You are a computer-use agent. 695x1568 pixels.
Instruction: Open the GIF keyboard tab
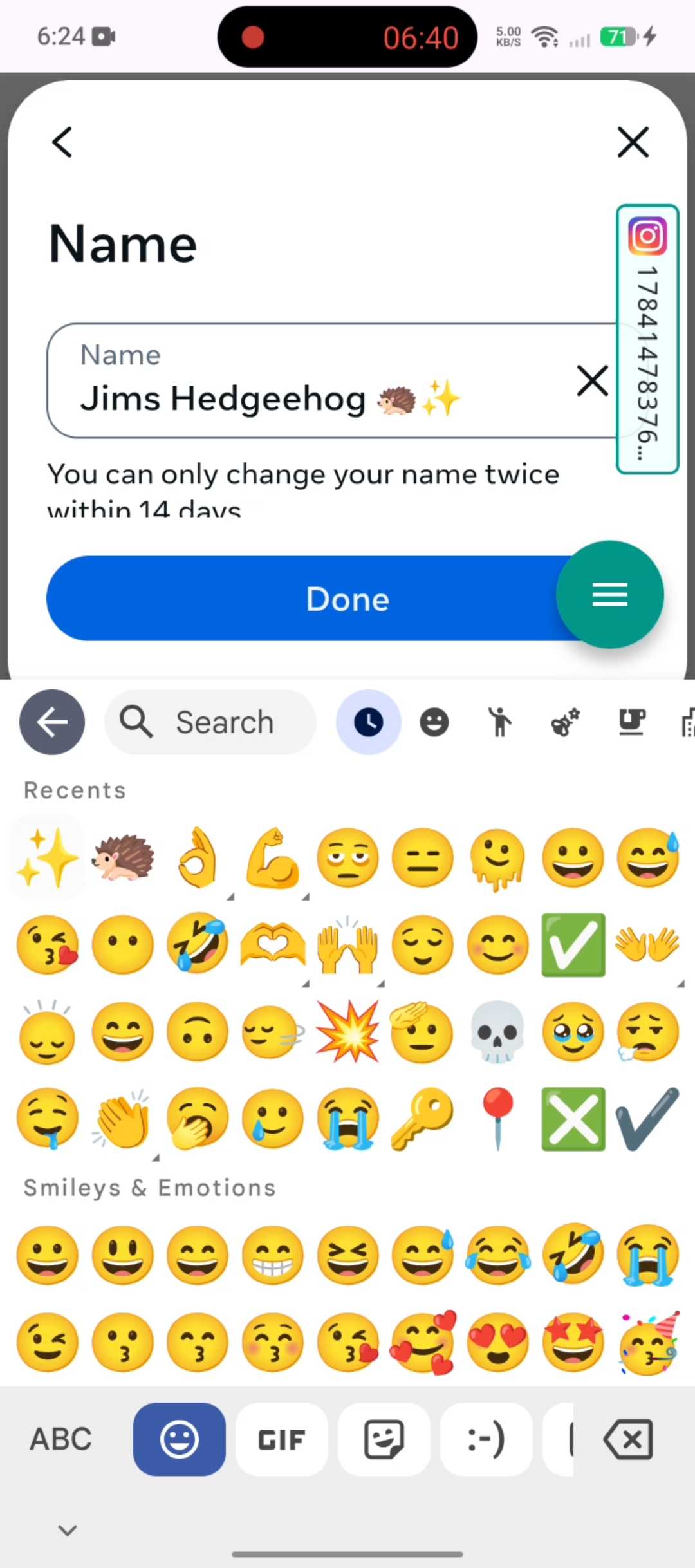click(282, 1439)
